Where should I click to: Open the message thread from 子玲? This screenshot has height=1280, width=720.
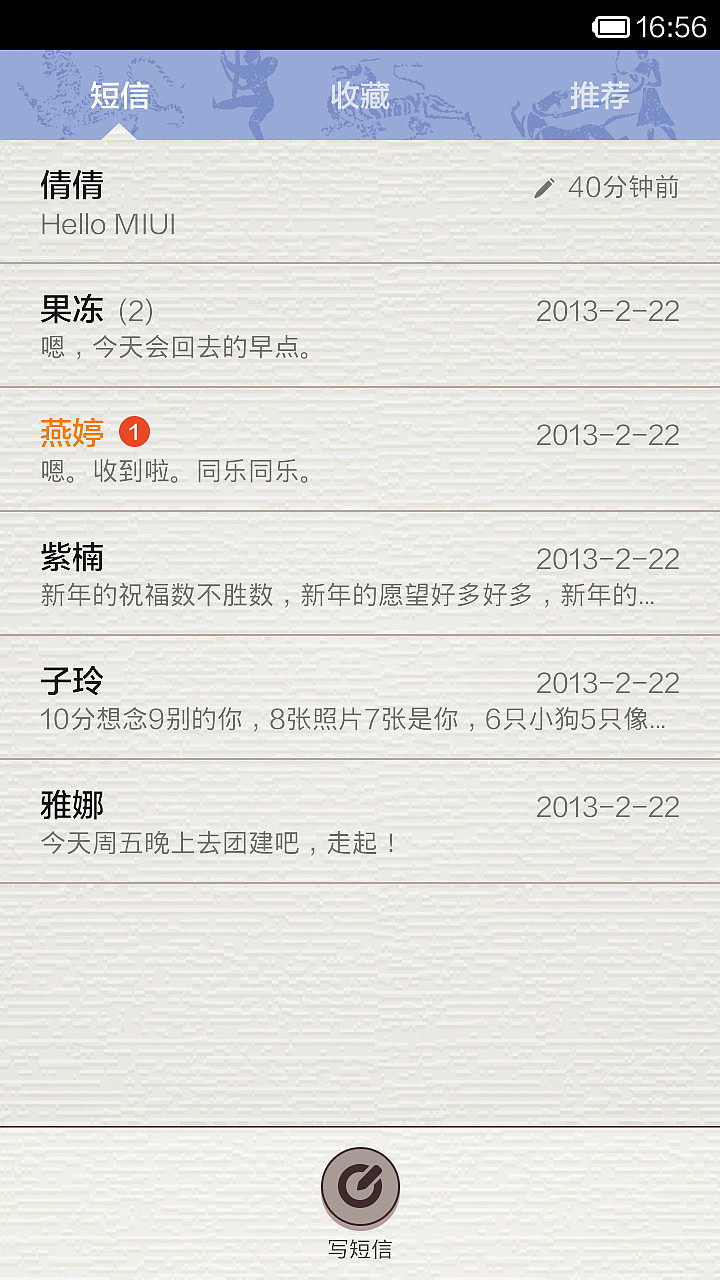coord(360,698)
